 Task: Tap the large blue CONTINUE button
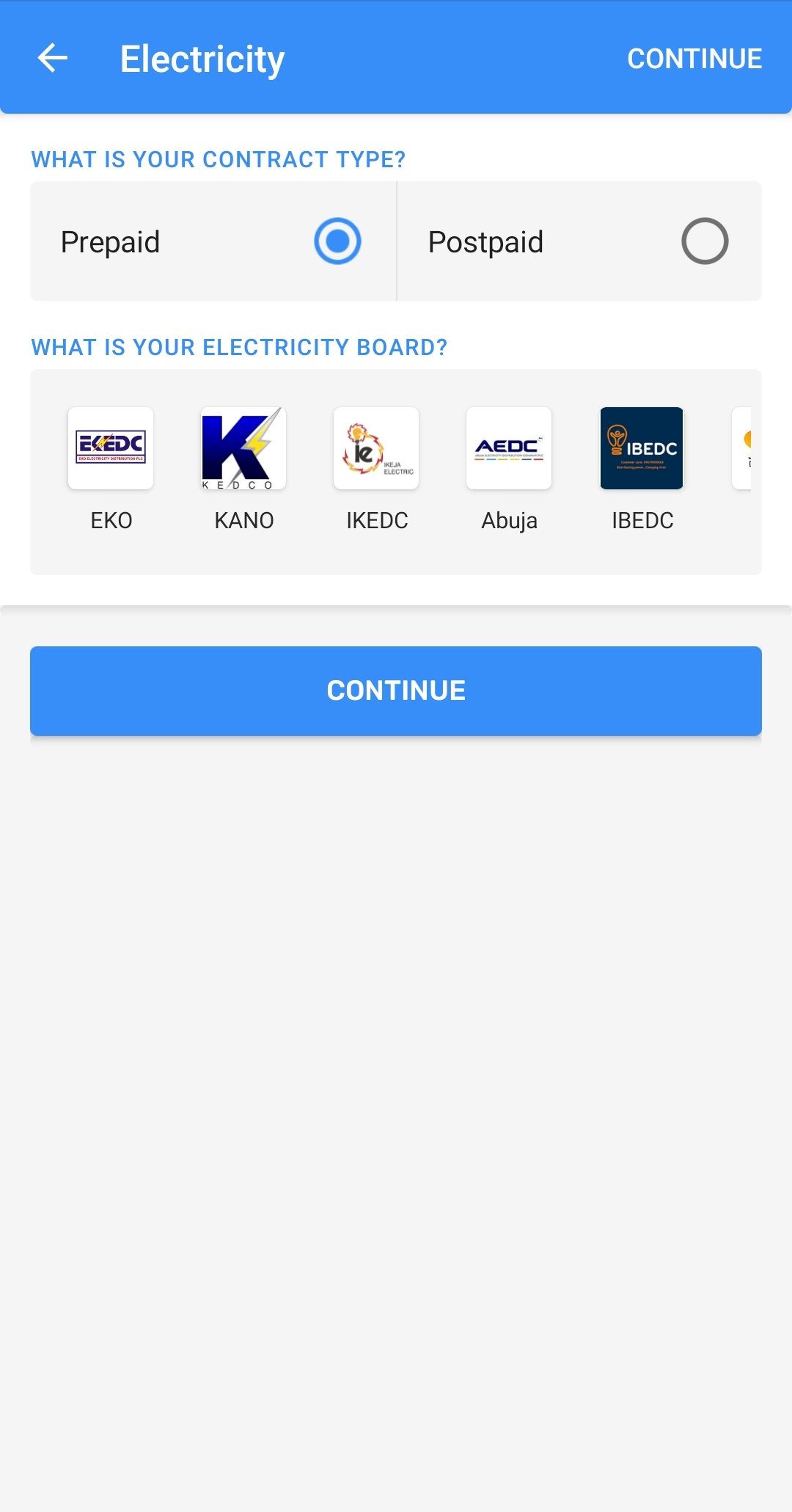[x=396, y=690]
